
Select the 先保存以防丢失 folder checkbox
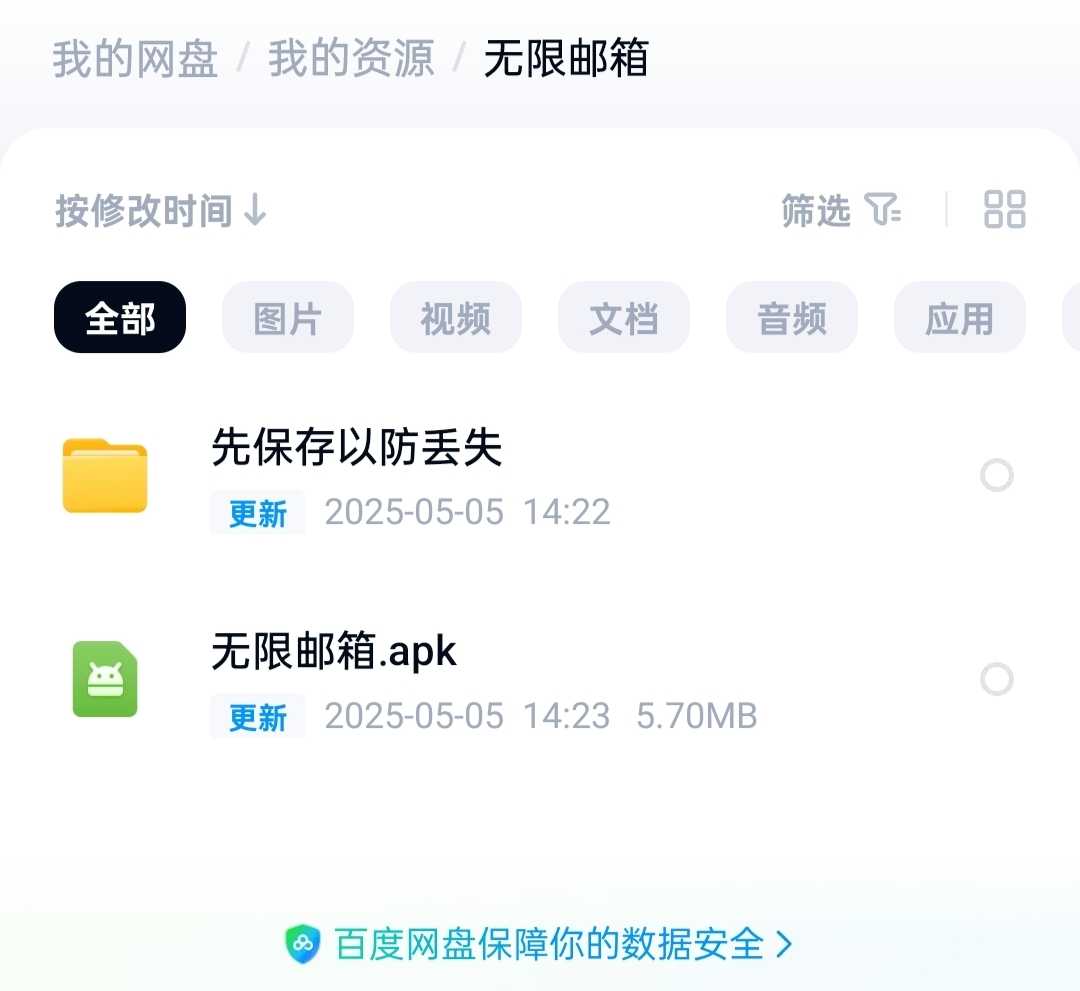[997, 476]
